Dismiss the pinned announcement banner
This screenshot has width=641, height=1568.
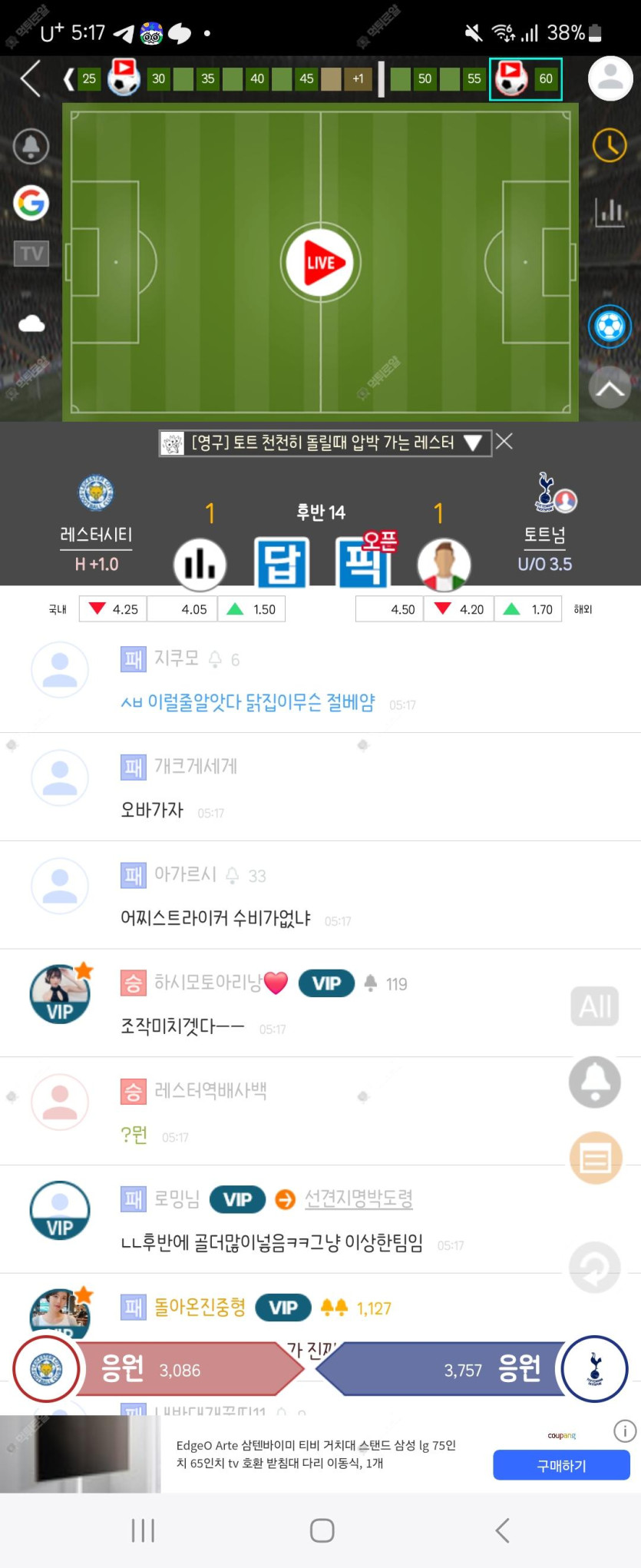[504, 442]
